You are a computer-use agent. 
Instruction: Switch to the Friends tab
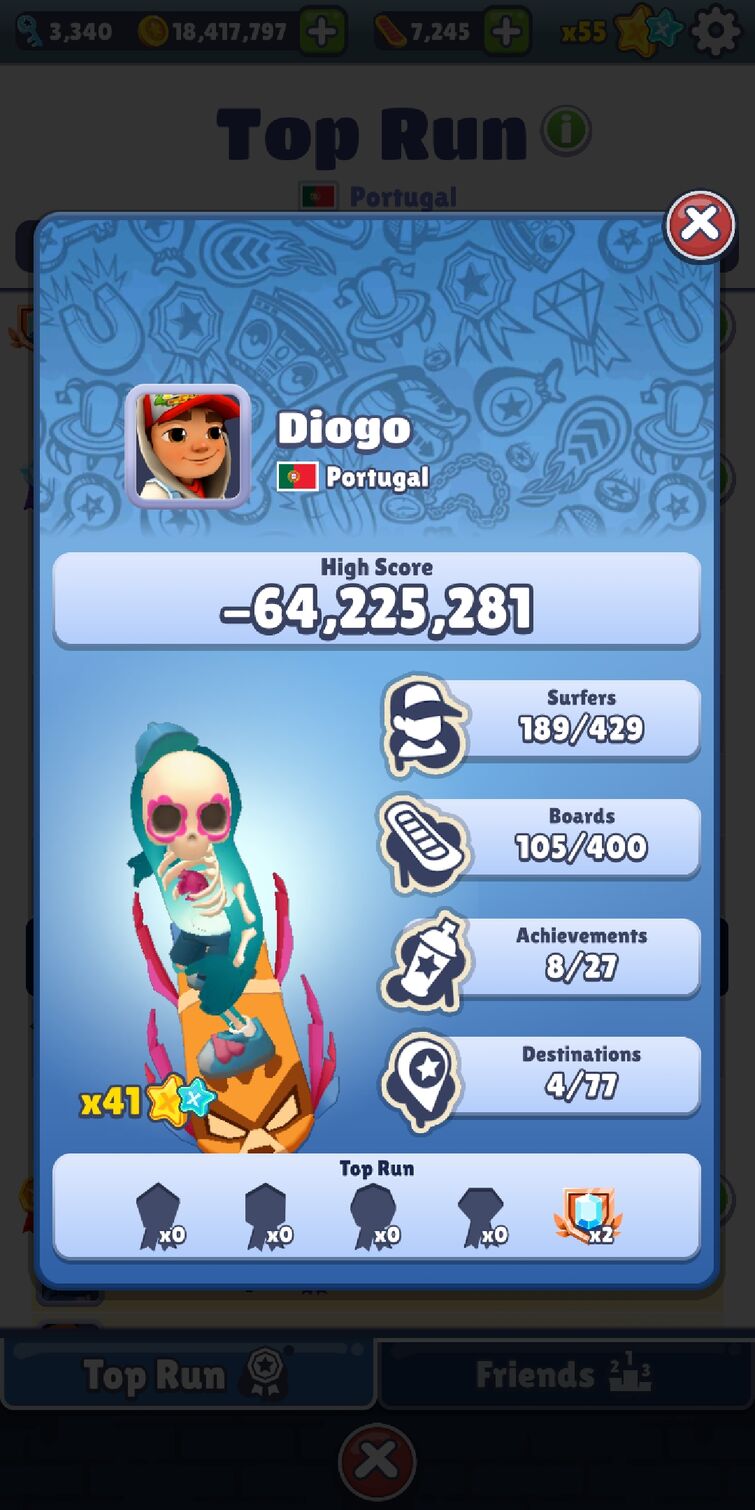pyautogui.click(x=565, y=1375)
